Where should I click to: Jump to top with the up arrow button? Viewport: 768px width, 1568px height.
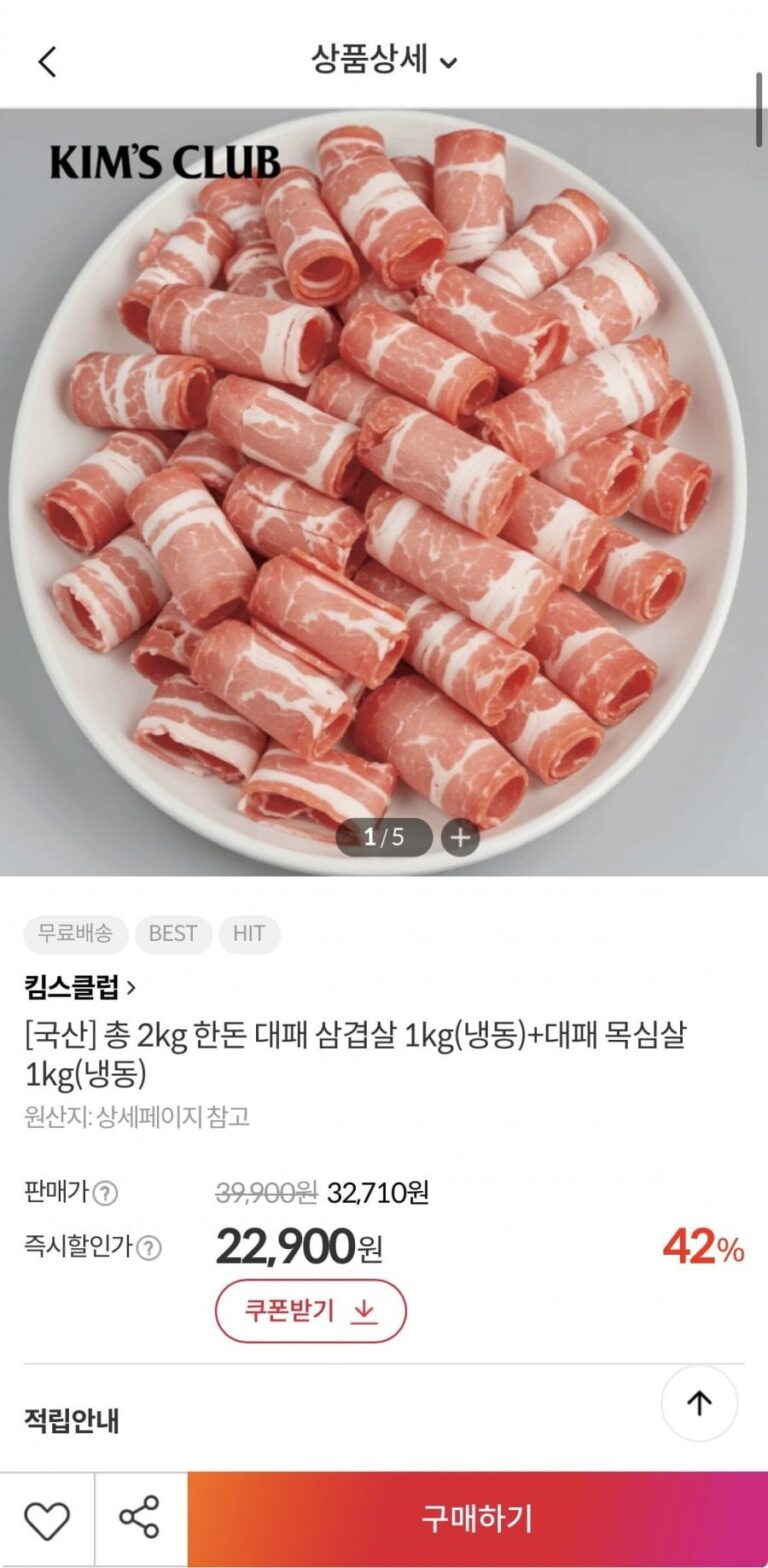699,1403
